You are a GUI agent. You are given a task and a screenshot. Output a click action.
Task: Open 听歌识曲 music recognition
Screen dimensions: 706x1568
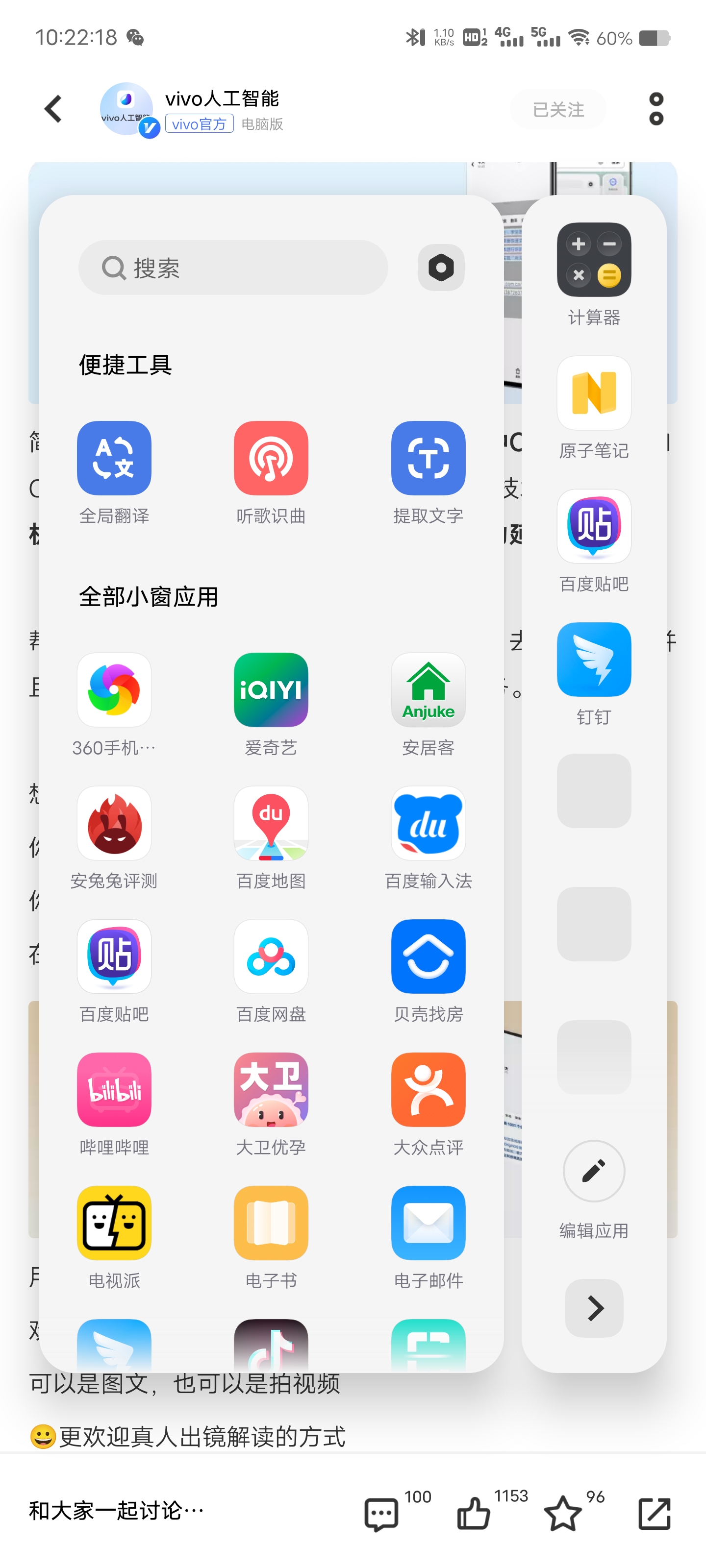tap(271, 458)
